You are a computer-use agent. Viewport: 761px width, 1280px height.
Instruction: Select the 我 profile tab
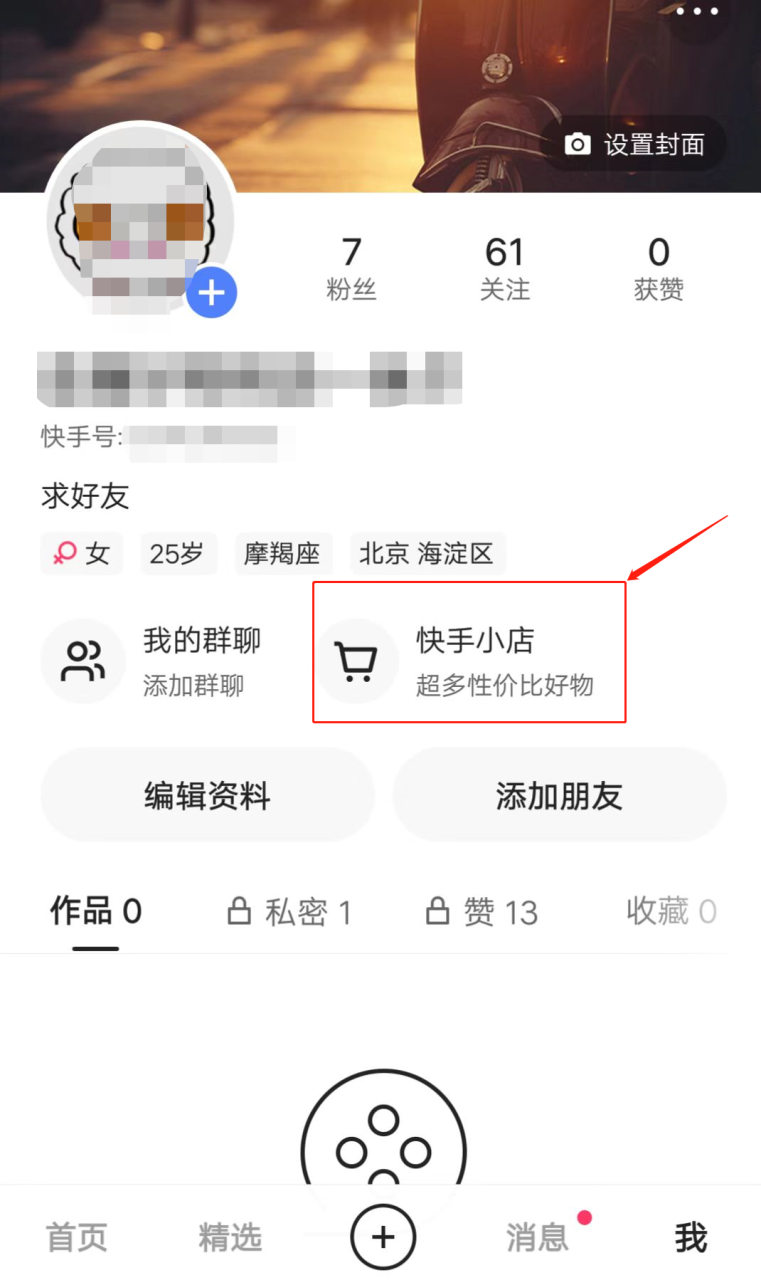[x=691, y=1238]
